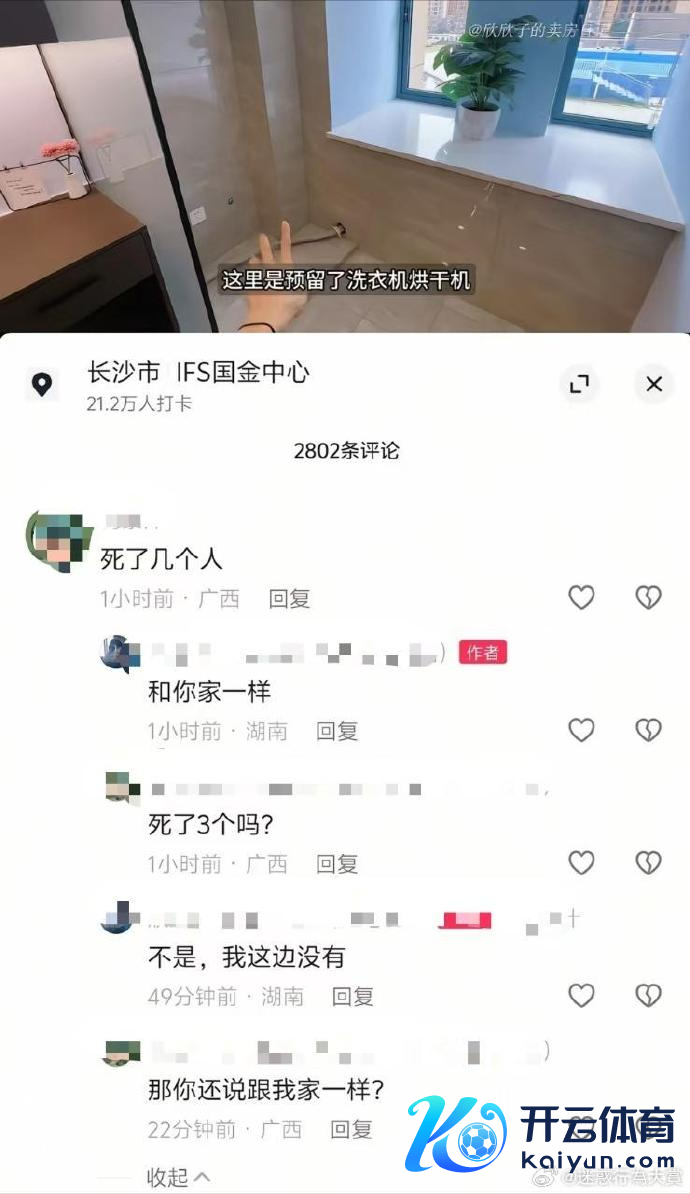Reply to 那你还说跟我家一样?
This screenshot has width=690, height=1194.
(351, 1129)
